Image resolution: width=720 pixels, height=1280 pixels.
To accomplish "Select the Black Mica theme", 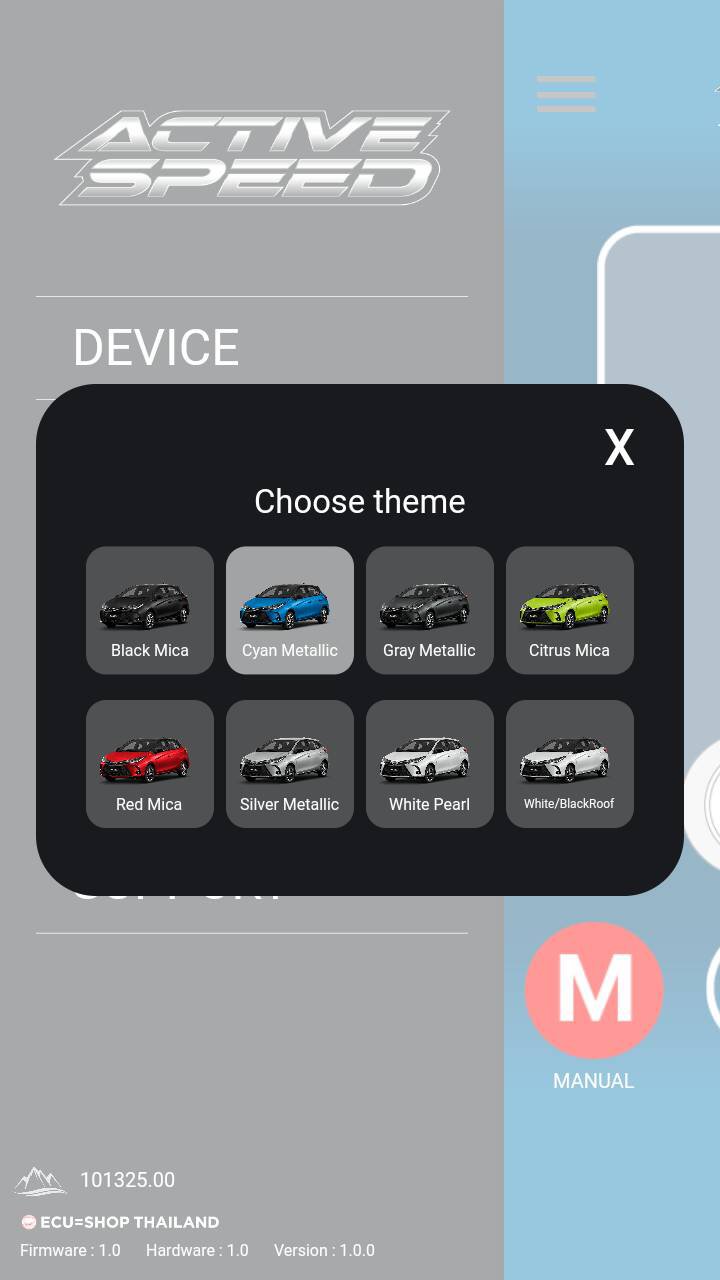I will tap(150, 610).
